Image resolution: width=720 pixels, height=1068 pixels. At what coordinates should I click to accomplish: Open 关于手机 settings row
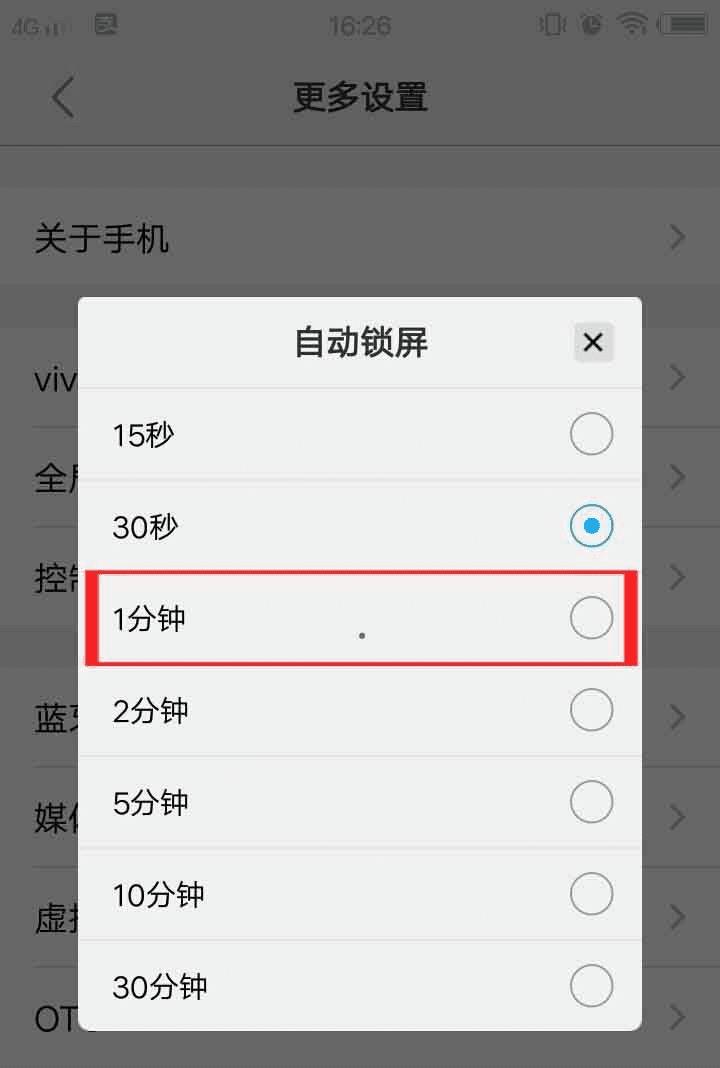(360, 238)
